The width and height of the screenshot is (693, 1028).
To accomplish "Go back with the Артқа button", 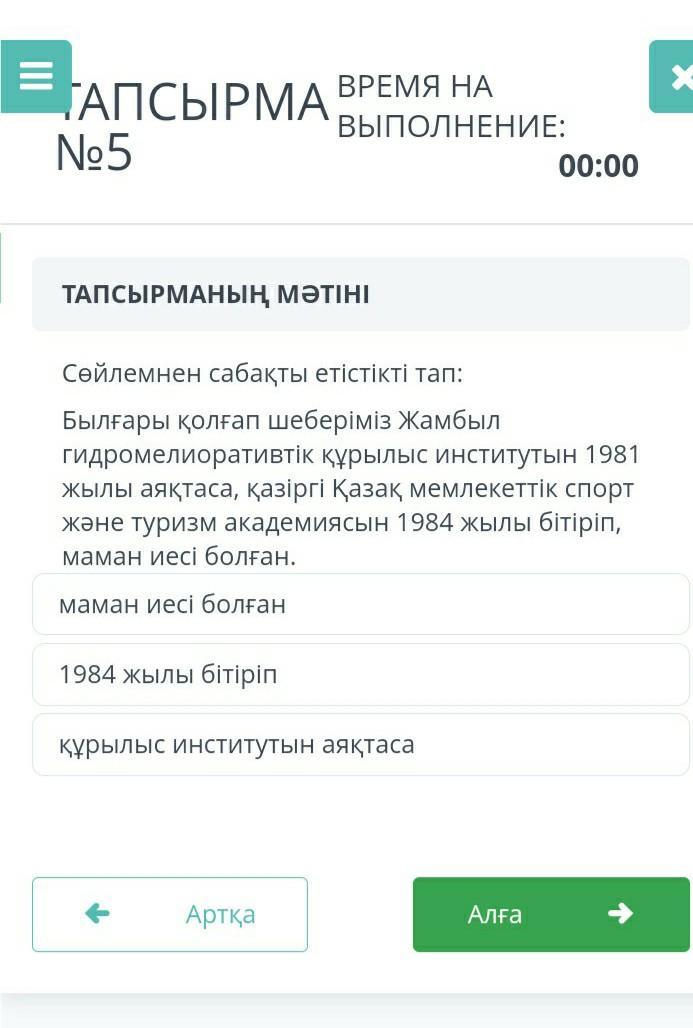I will 170,914.
